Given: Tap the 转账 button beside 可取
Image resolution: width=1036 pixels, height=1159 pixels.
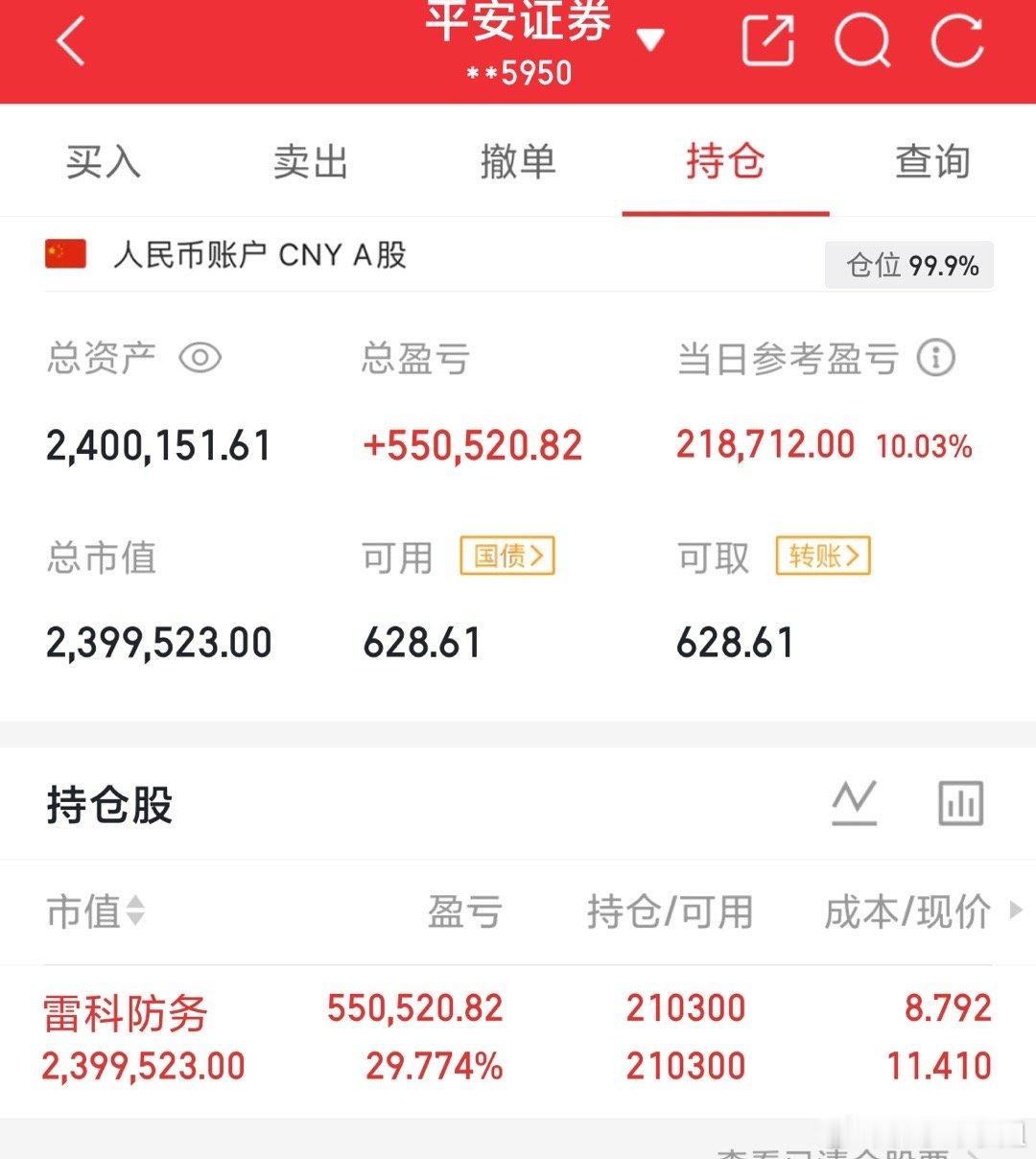Looking at the screenshot, I should (823, 556).
